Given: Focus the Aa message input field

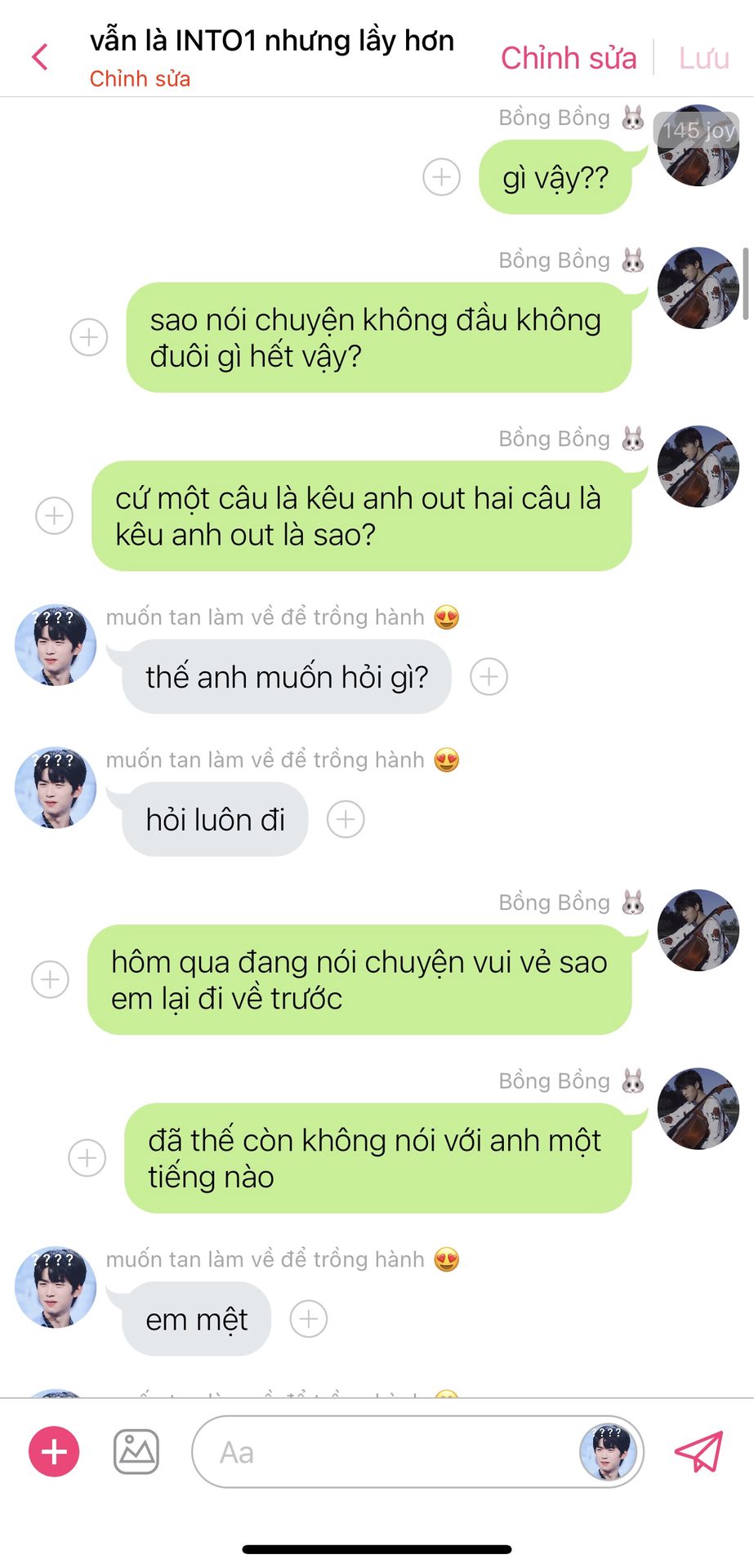Looking at the screenshot, I should tap(384, 1452).
